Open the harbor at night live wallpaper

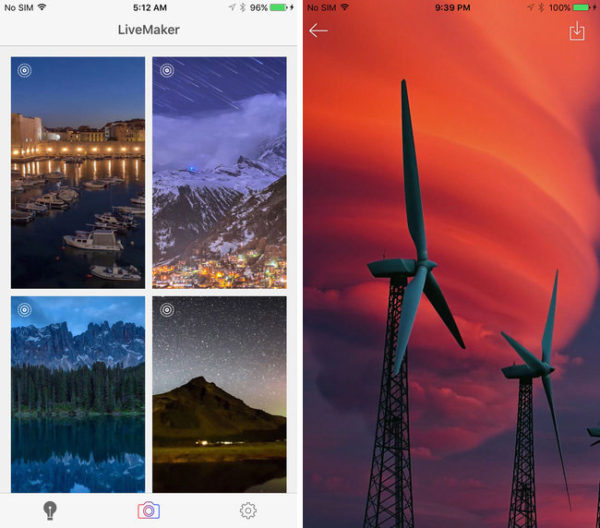click(78, 172)
